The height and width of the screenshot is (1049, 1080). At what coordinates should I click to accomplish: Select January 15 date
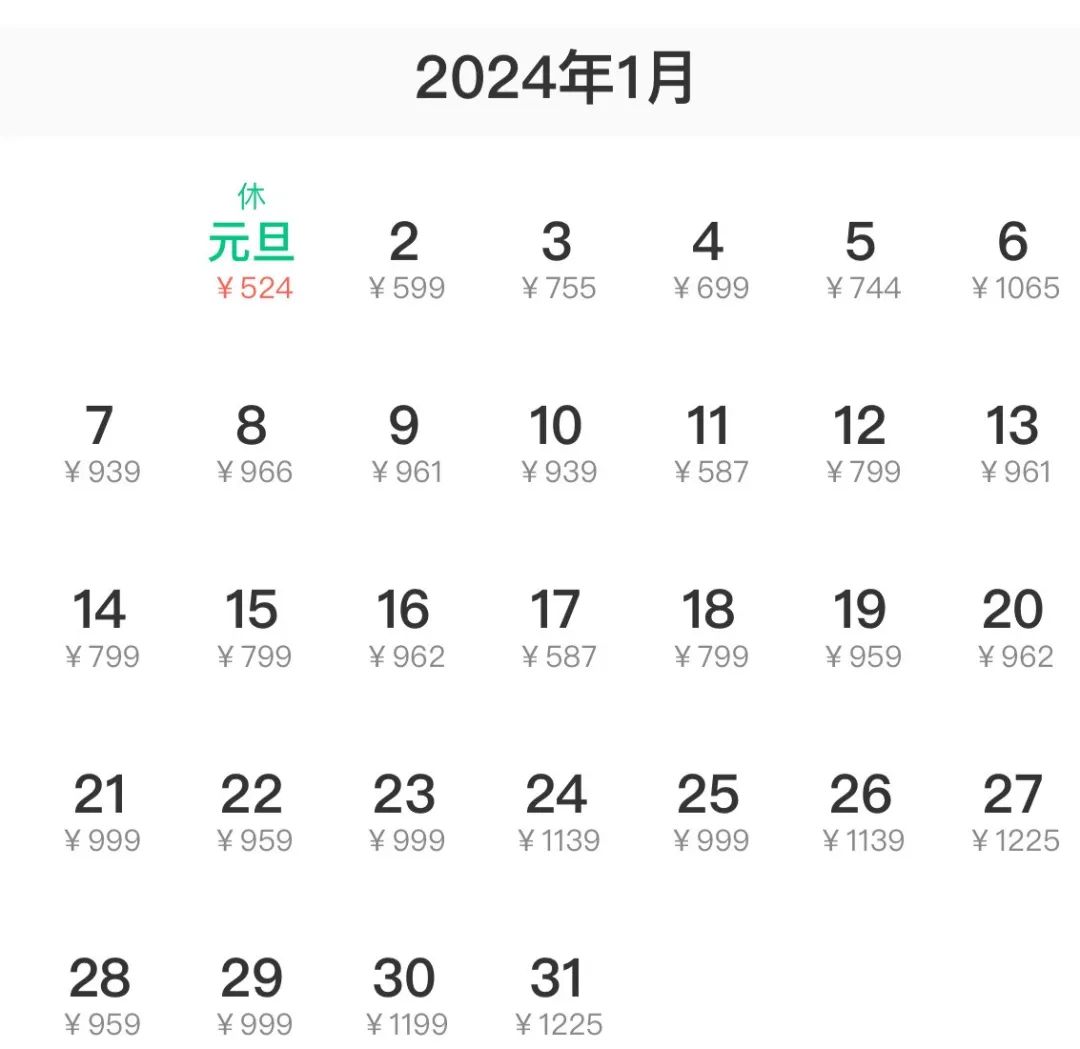click(252, 627)
